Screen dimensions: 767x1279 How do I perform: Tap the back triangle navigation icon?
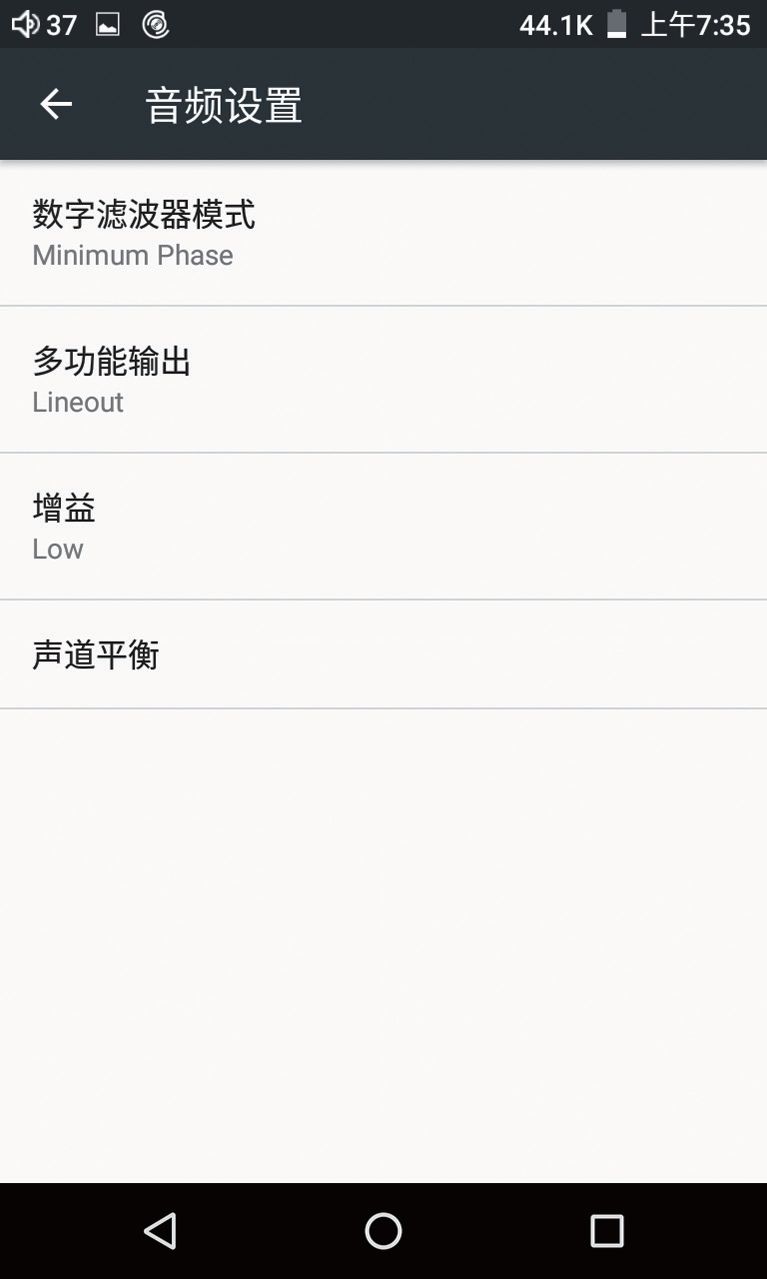tap(160, 1230)
